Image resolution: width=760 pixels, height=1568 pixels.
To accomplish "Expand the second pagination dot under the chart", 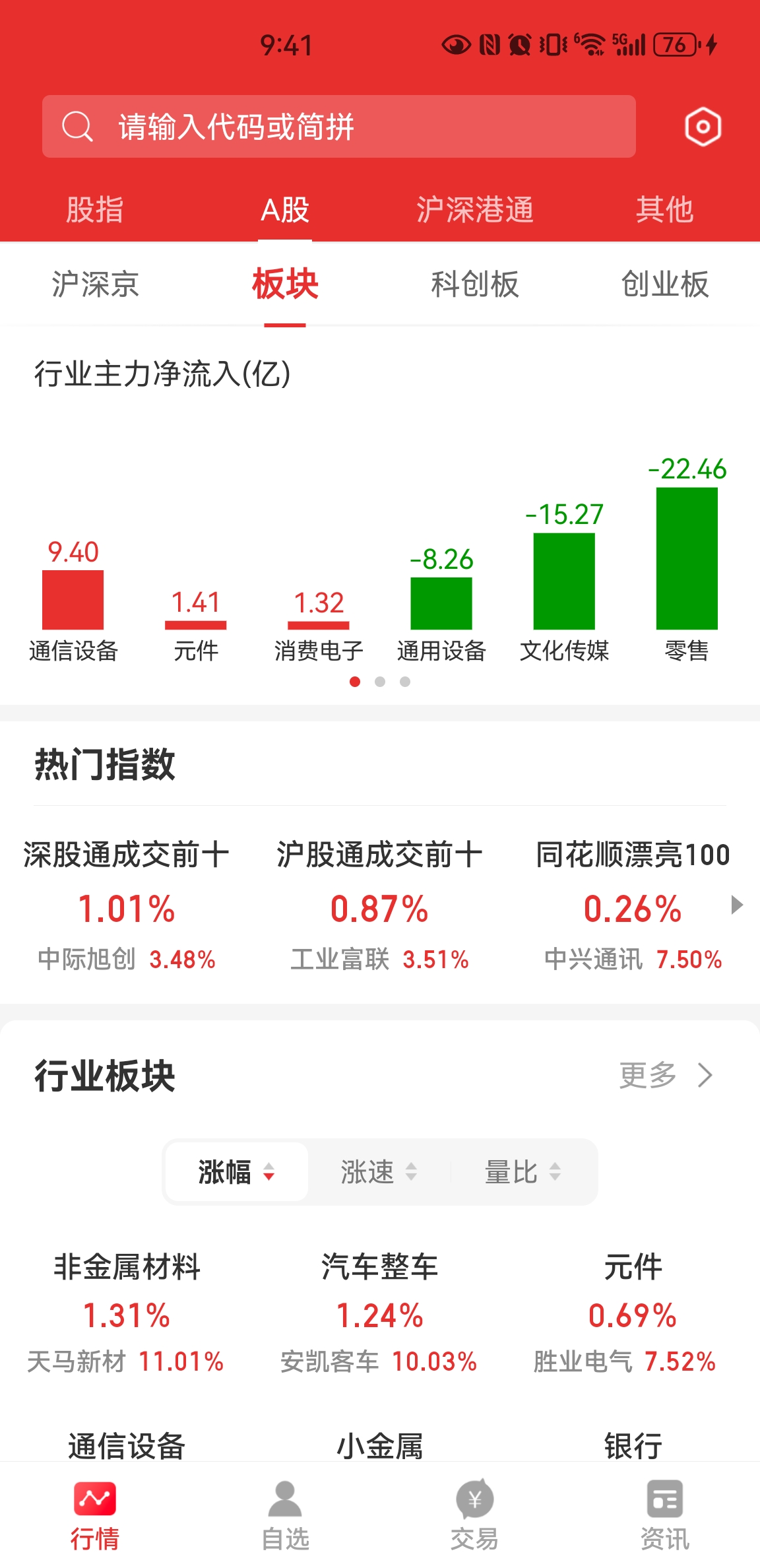I will tap(381, 681).
